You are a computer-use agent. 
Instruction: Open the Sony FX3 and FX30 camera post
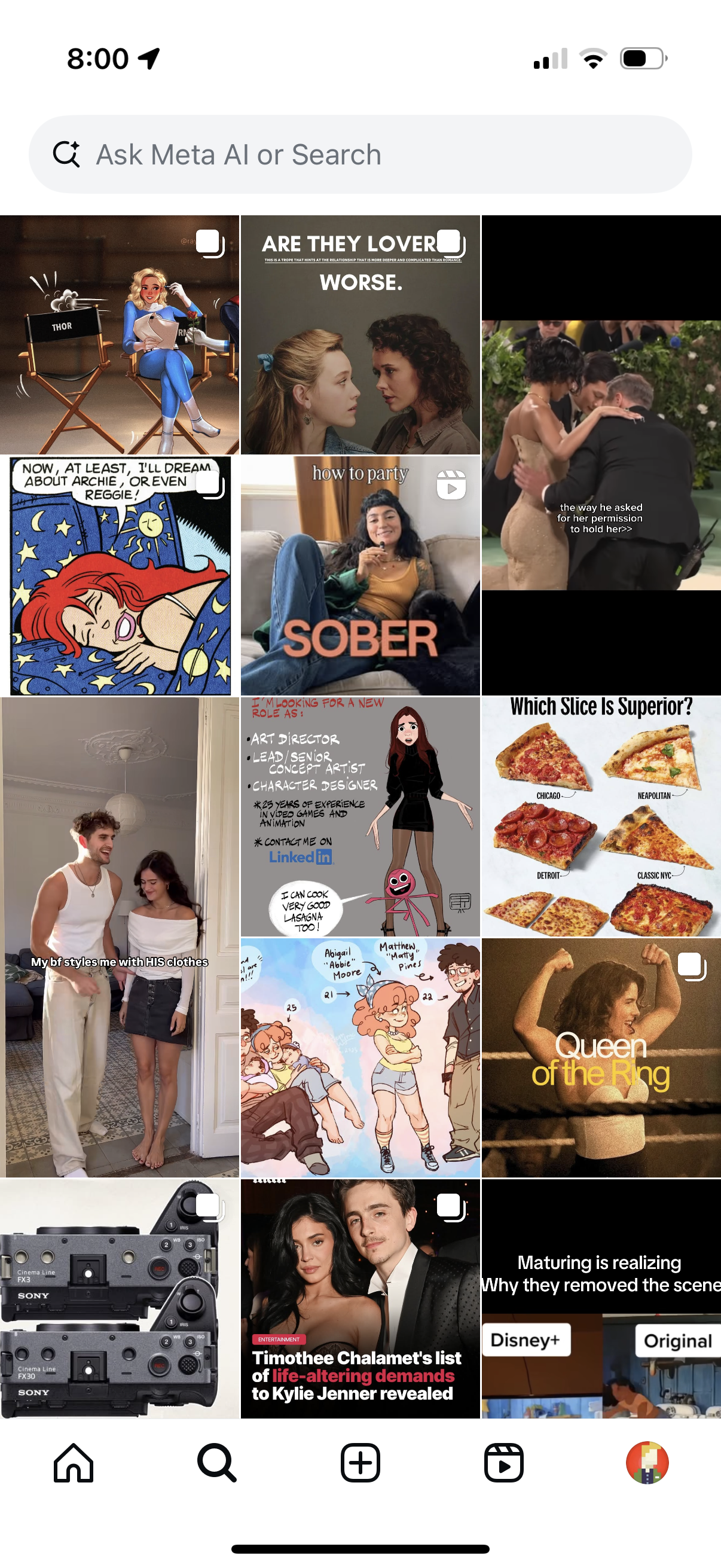(x=119, y=1298)
